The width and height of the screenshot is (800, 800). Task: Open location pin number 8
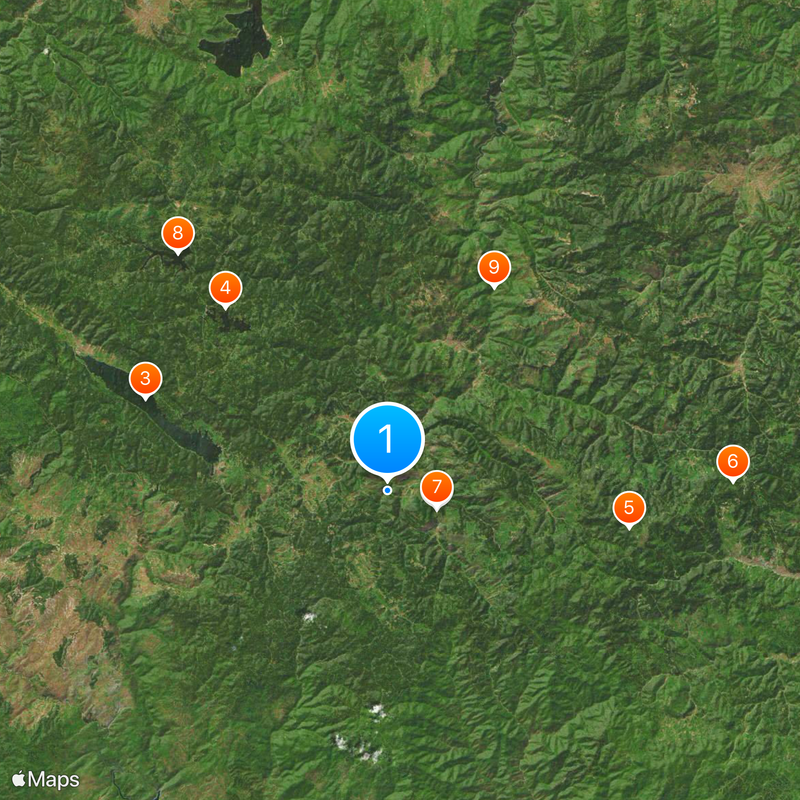(x=178, y=234)
